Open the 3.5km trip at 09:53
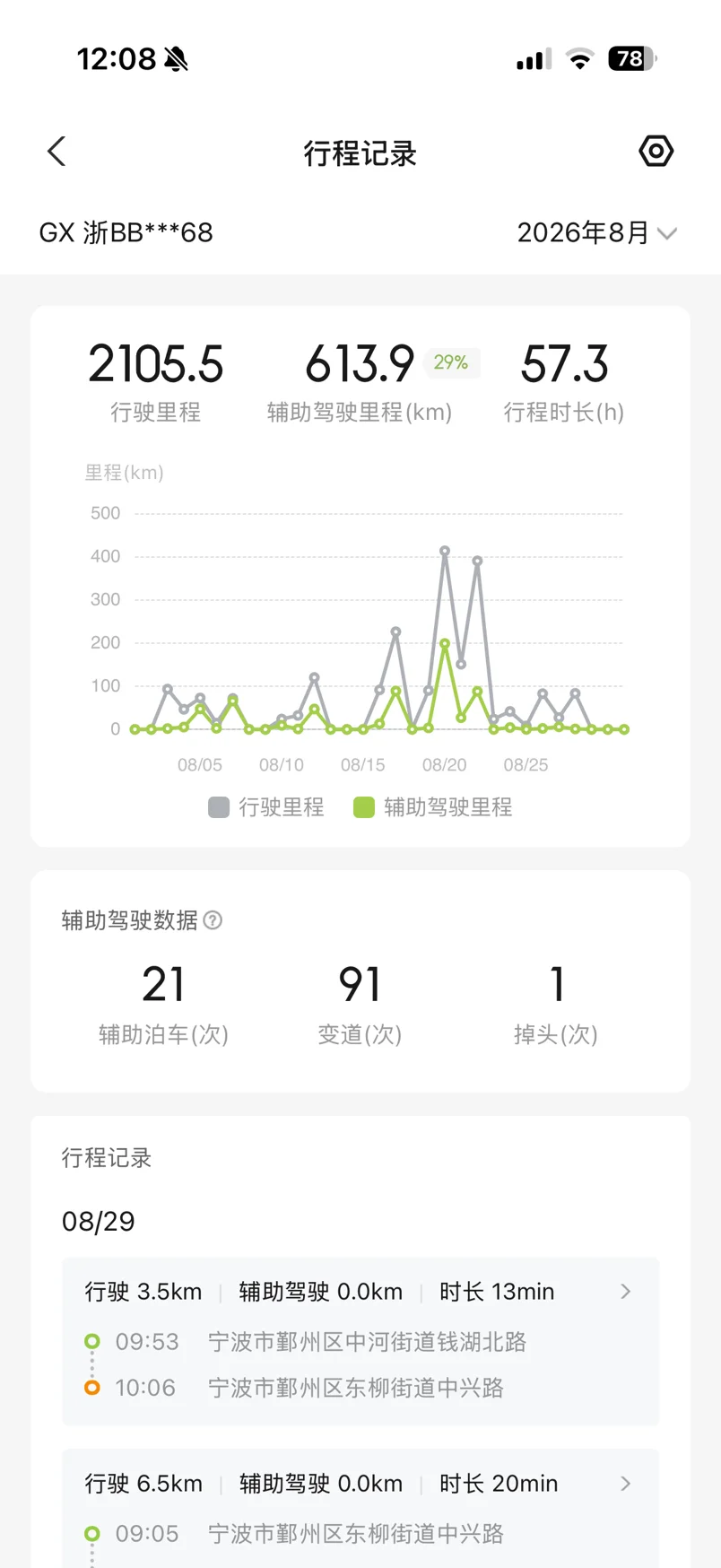Screen dimensions: 721x1568 (x=360, y=1341)
